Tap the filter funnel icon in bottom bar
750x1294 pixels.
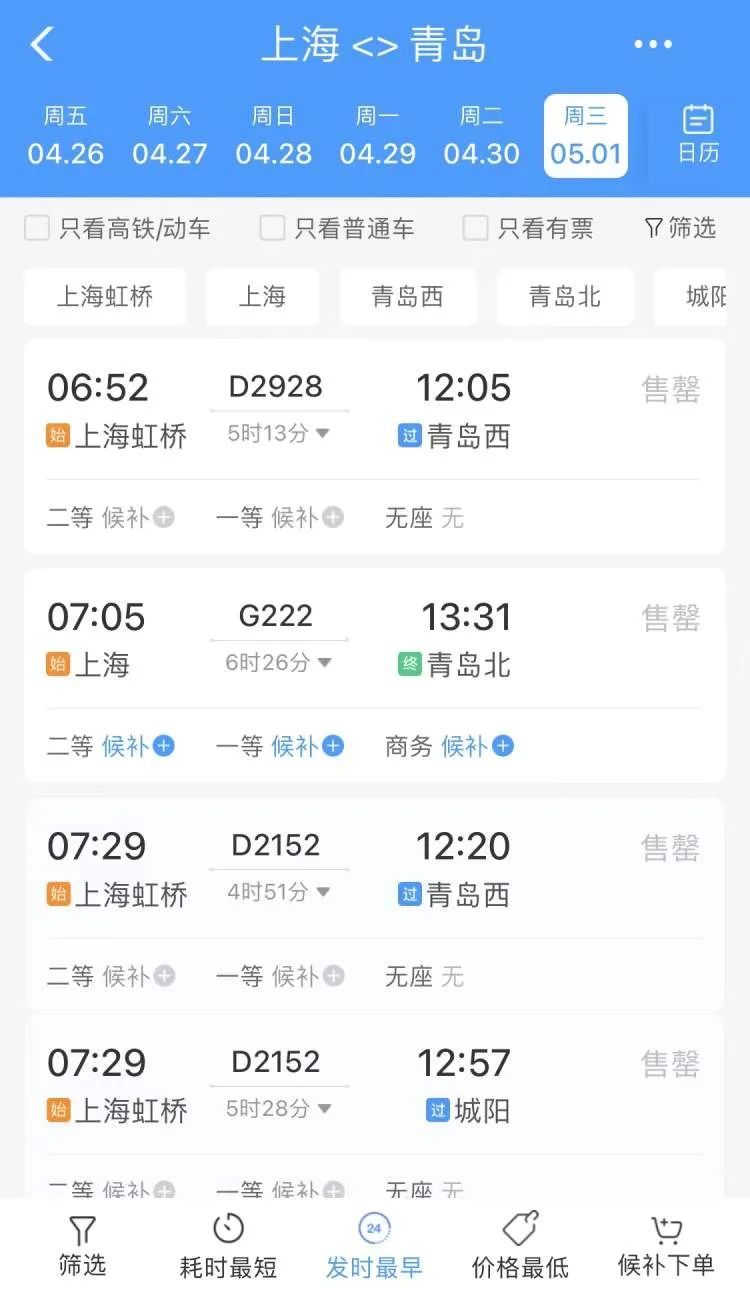[82, 1241]
